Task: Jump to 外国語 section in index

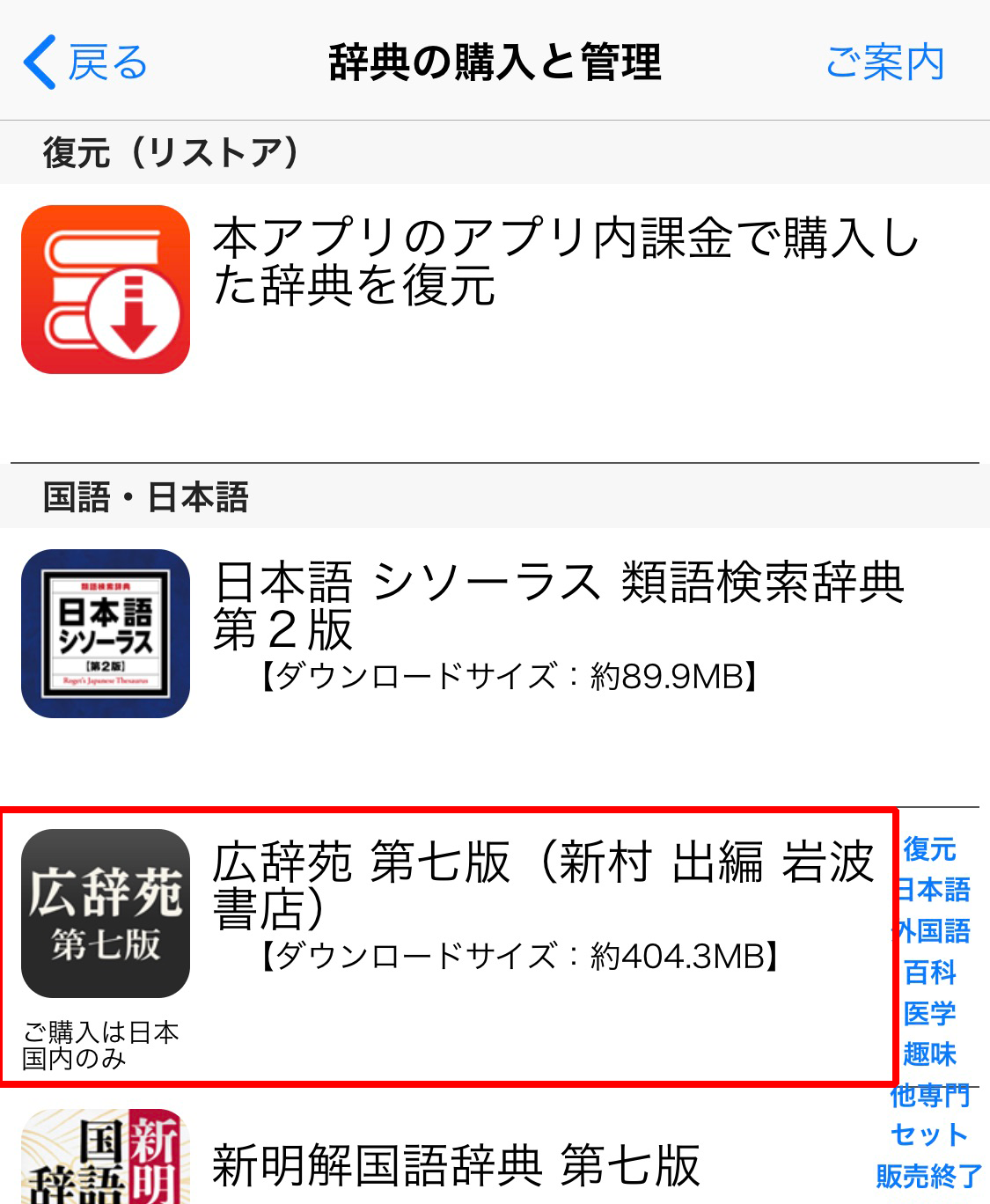Action: pyautogui.click(x=933, y=931)
